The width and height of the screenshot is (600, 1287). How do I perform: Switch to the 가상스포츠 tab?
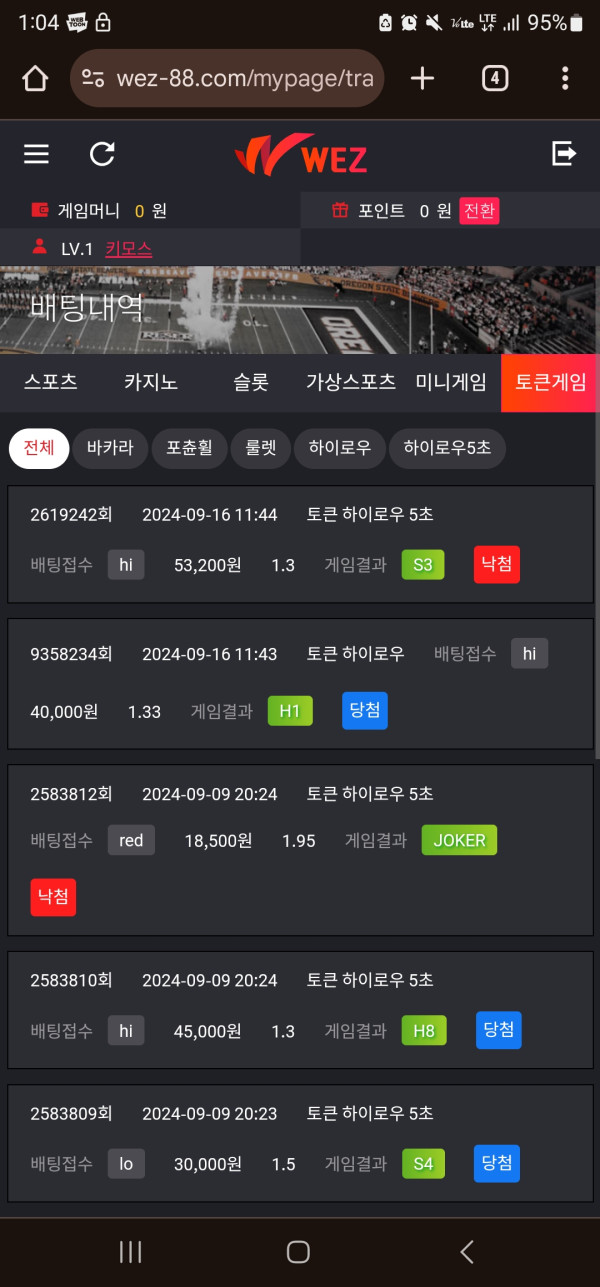(x=350, y=382)
